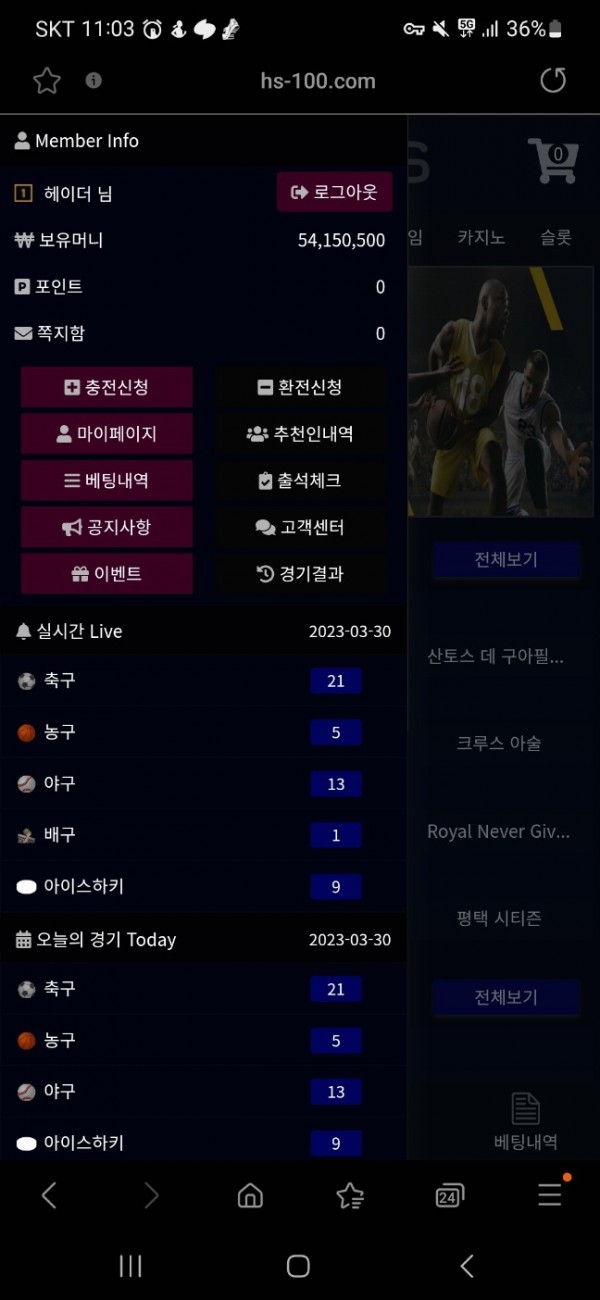Open the 이벤트 page

click(x=106, y=574)
